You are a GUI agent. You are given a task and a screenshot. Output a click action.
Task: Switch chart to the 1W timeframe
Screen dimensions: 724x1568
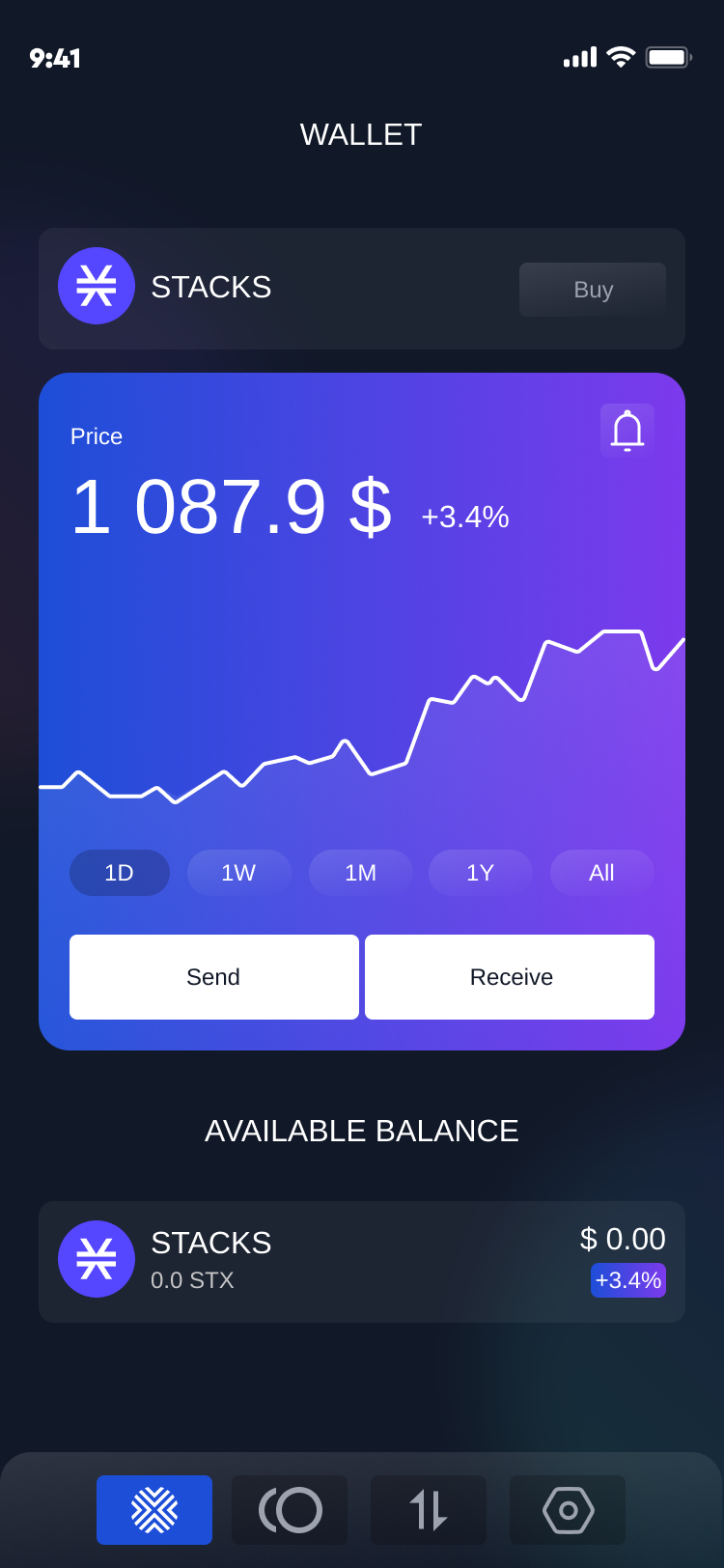click(238, 872)
